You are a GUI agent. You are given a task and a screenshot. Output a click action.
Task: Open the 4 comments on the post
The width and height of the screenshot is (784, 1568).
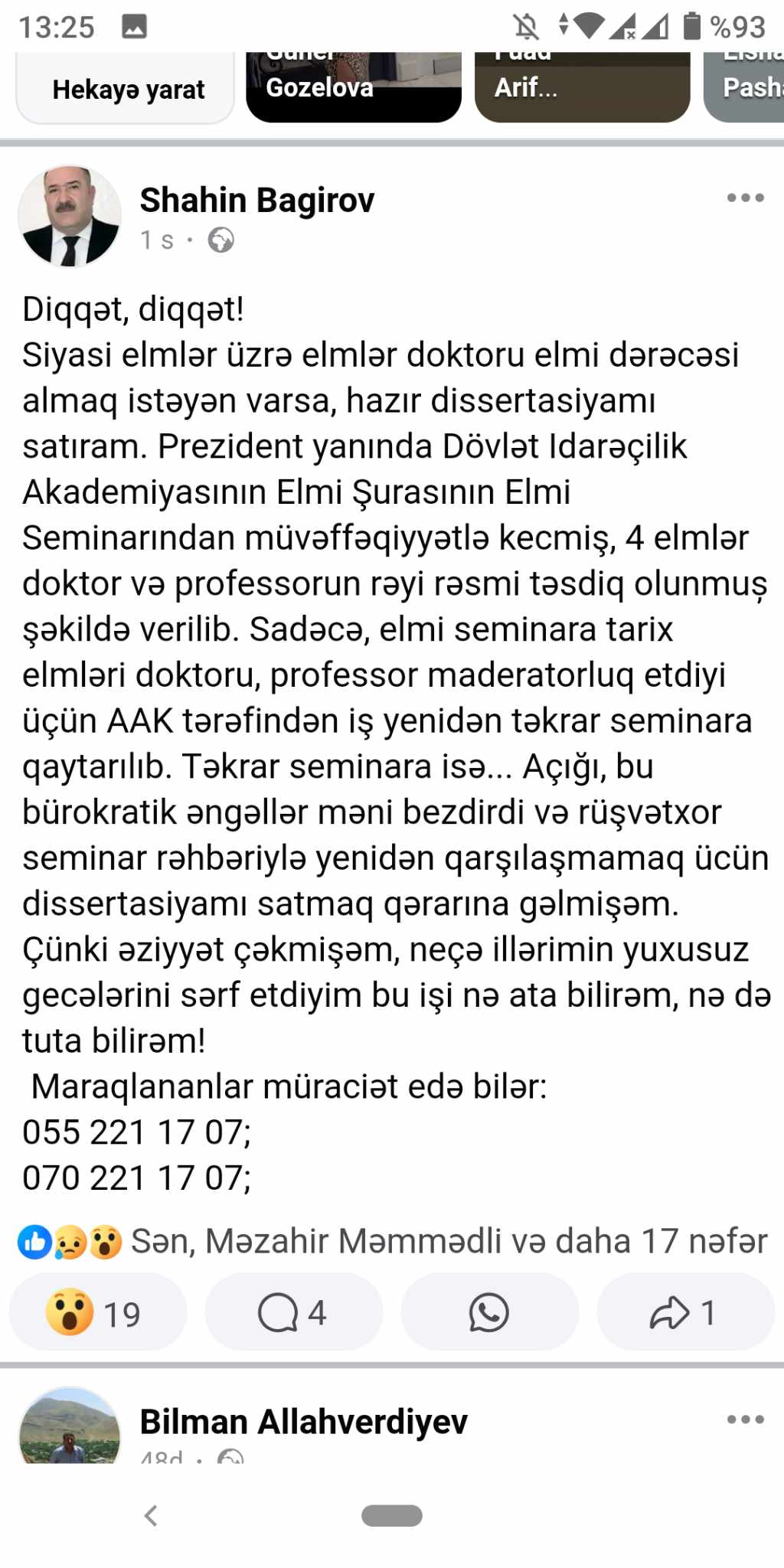coord(293,1312)
